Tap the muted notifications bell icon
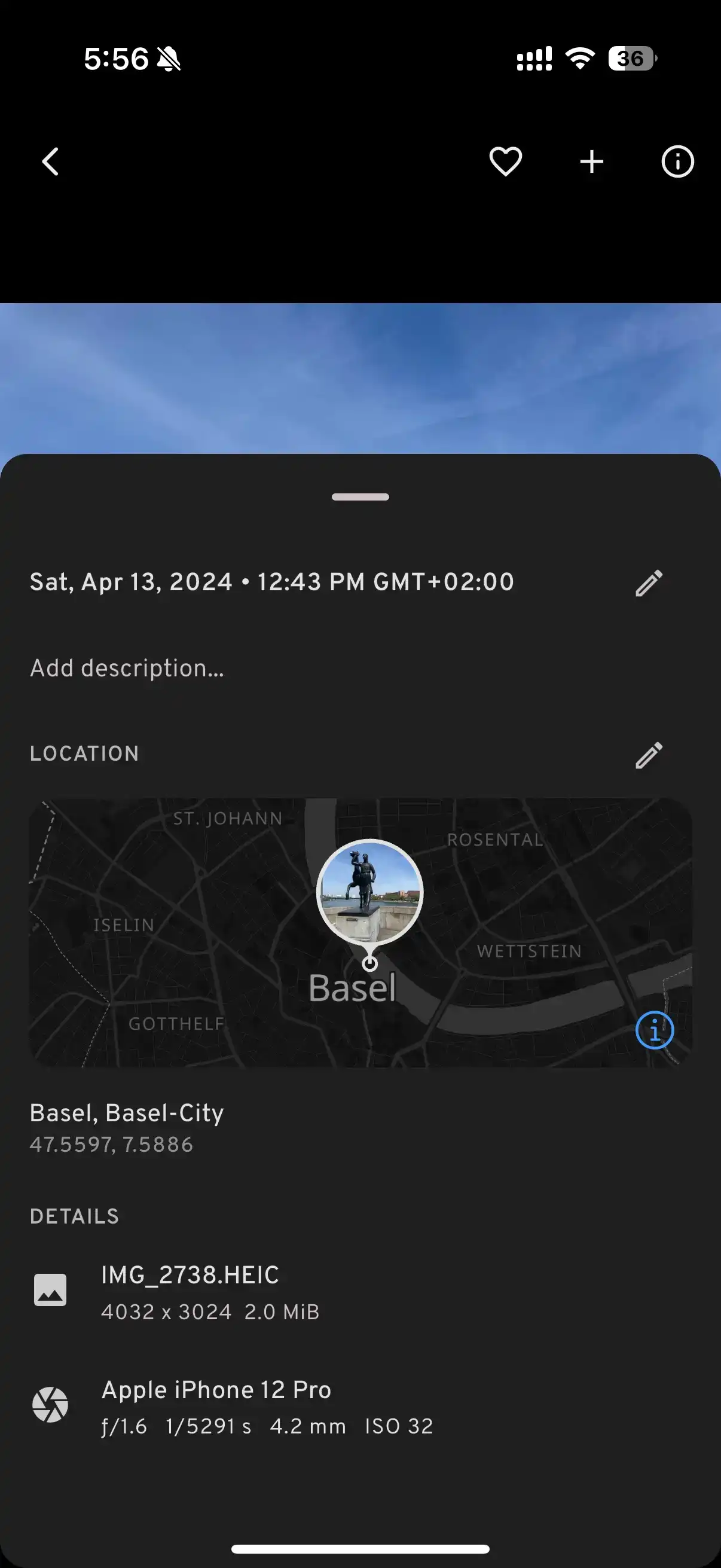The image size is (721, 1568). tap(169, 59)
